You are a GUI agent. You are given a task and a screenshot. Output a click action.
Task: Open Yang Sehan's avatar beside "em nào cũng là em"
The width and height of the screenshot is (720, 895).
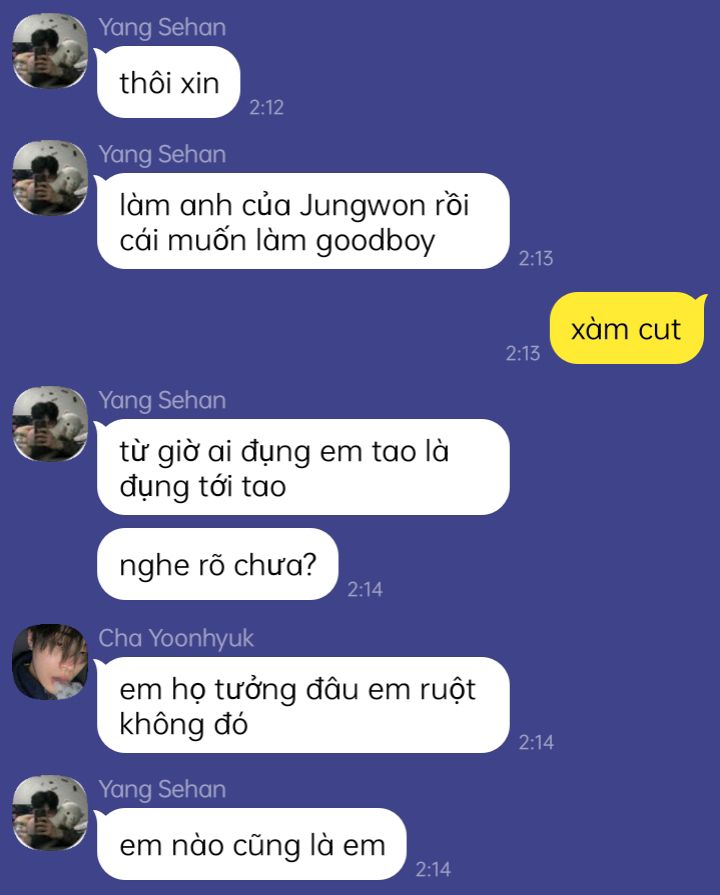(50, 813)
